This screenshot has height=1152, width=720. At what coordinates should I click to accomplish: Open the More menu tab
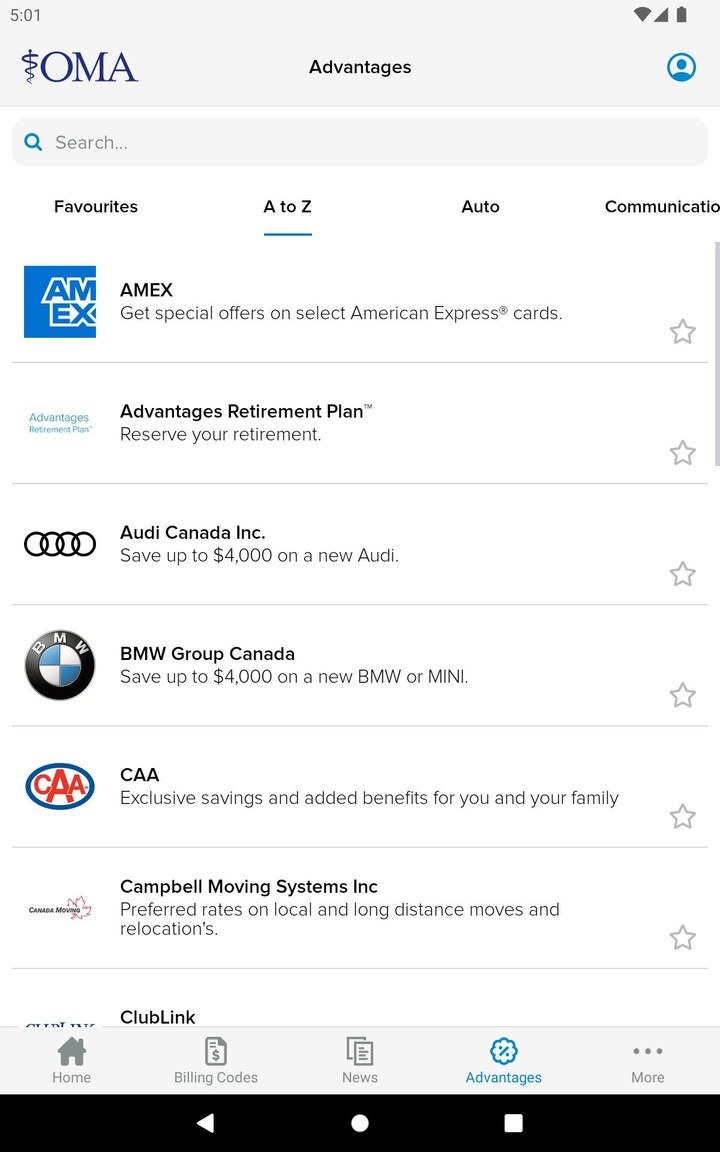[647, 1061]
